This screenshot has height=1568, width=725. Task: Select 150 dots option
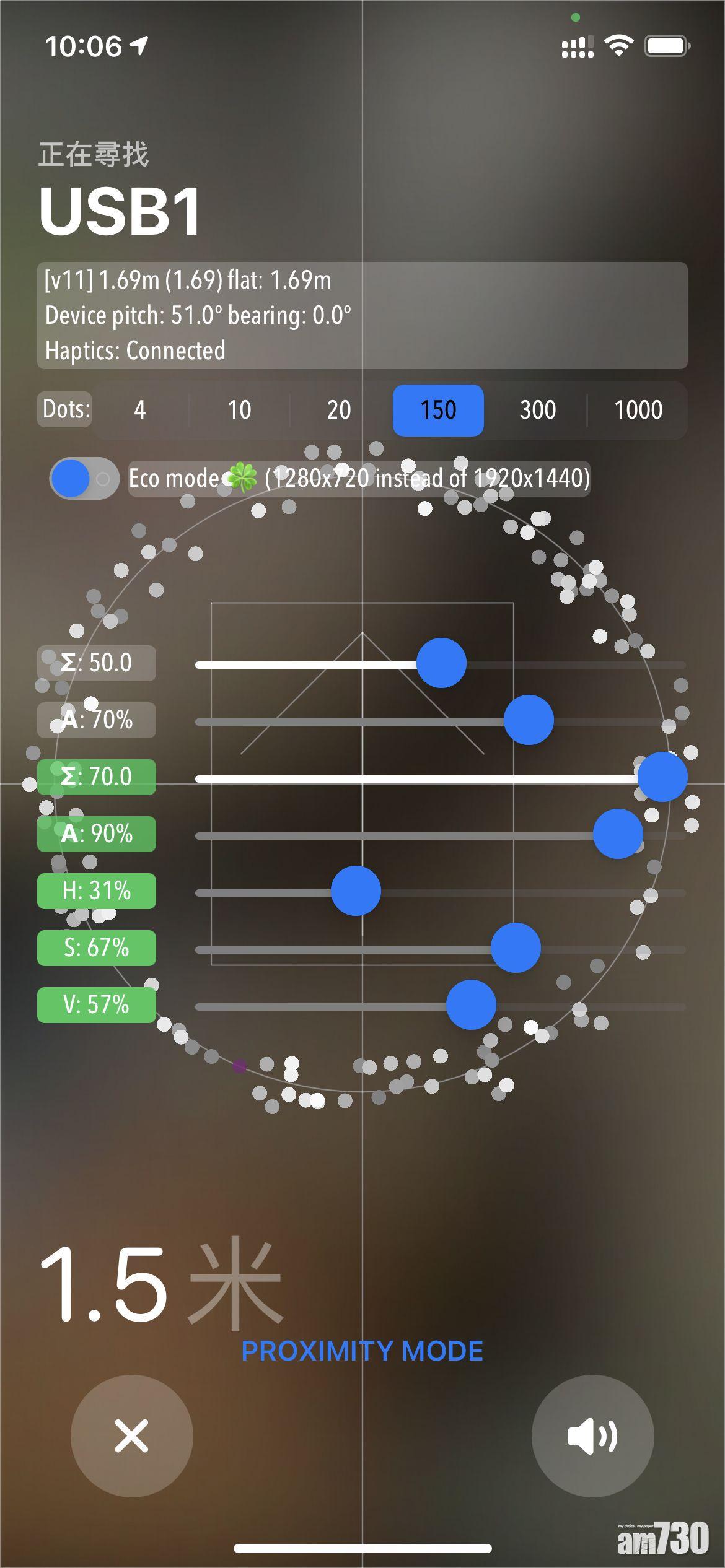click(438, 410)
